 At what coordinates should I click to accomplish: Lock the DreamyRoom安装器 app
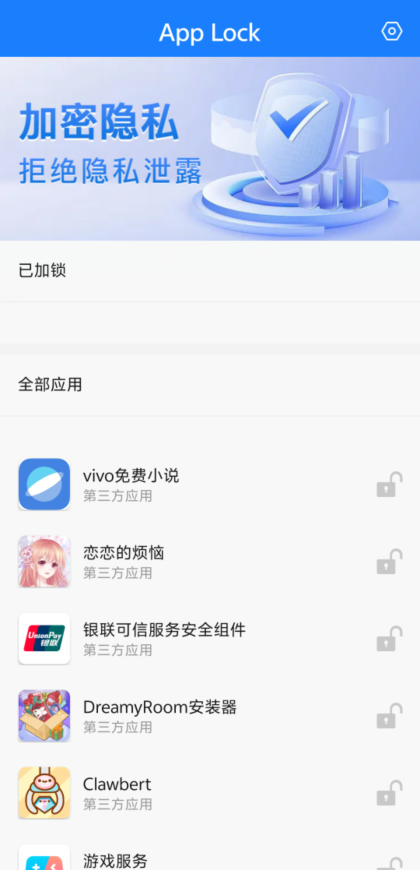[389, 716]
